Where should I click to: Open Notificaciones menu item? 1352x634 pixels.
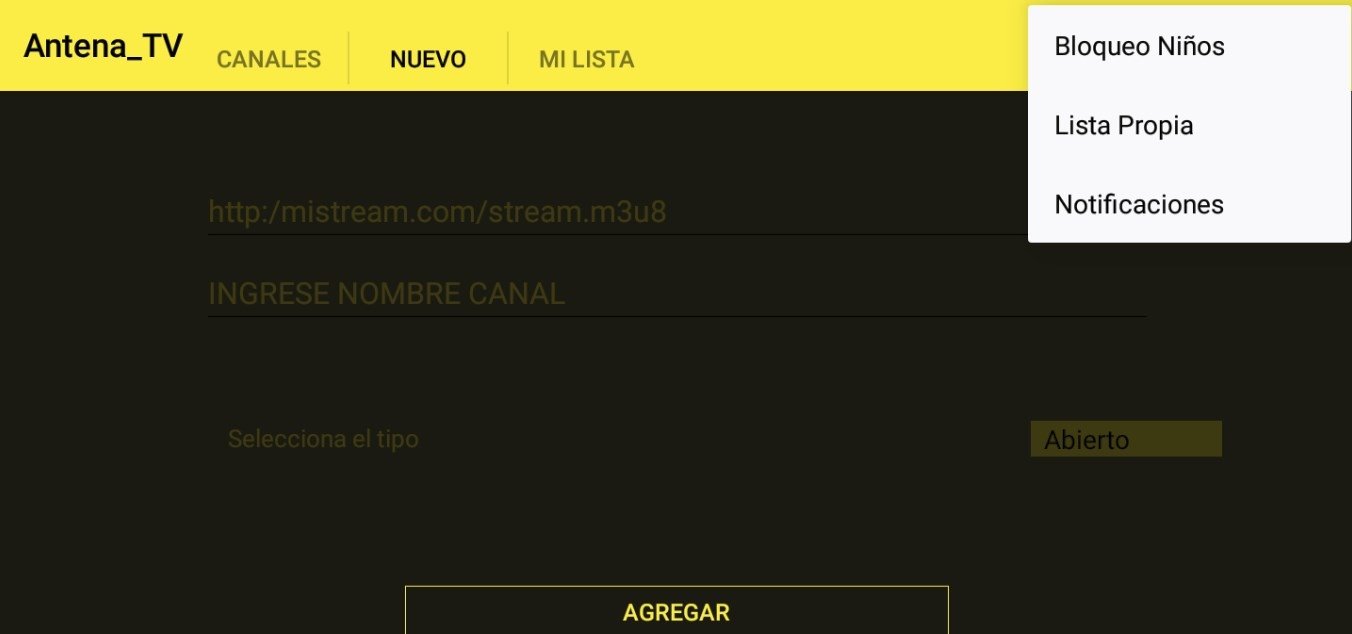(x=1138, y=204)
